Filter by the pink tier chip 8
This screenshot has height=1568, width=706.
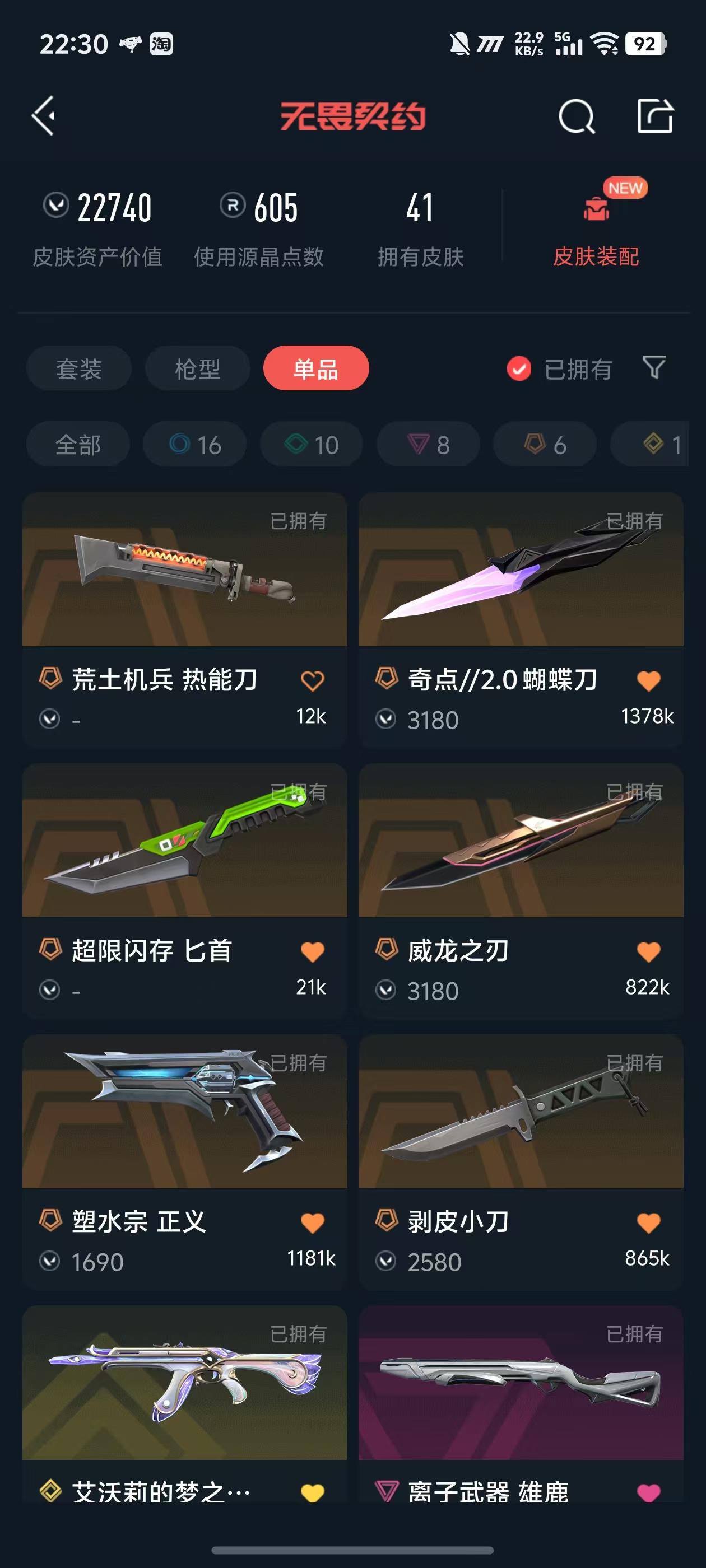point(428,444)
